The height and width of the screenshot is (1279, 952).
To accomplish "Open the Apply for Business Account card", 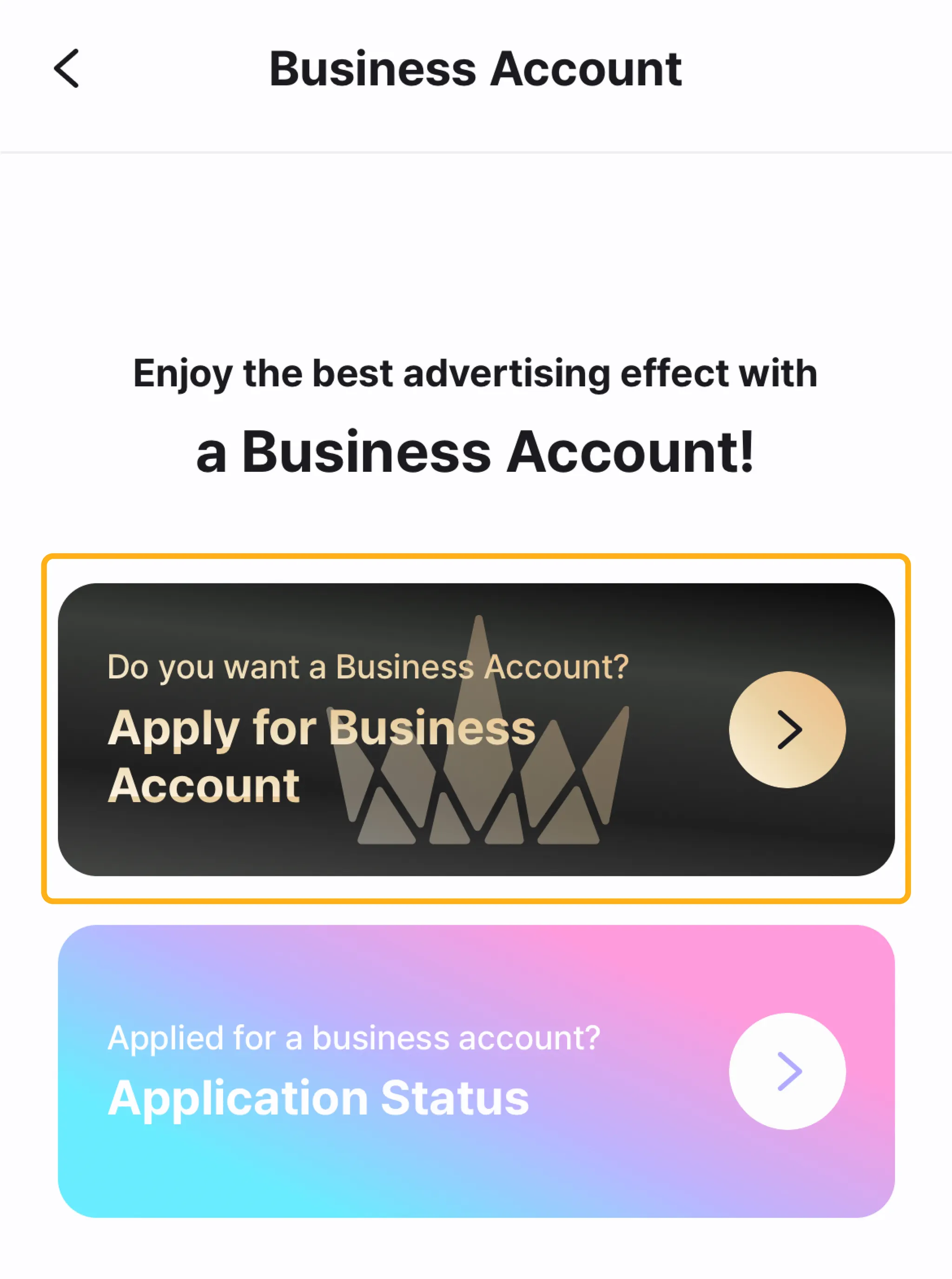I will [x=476, y=729].
